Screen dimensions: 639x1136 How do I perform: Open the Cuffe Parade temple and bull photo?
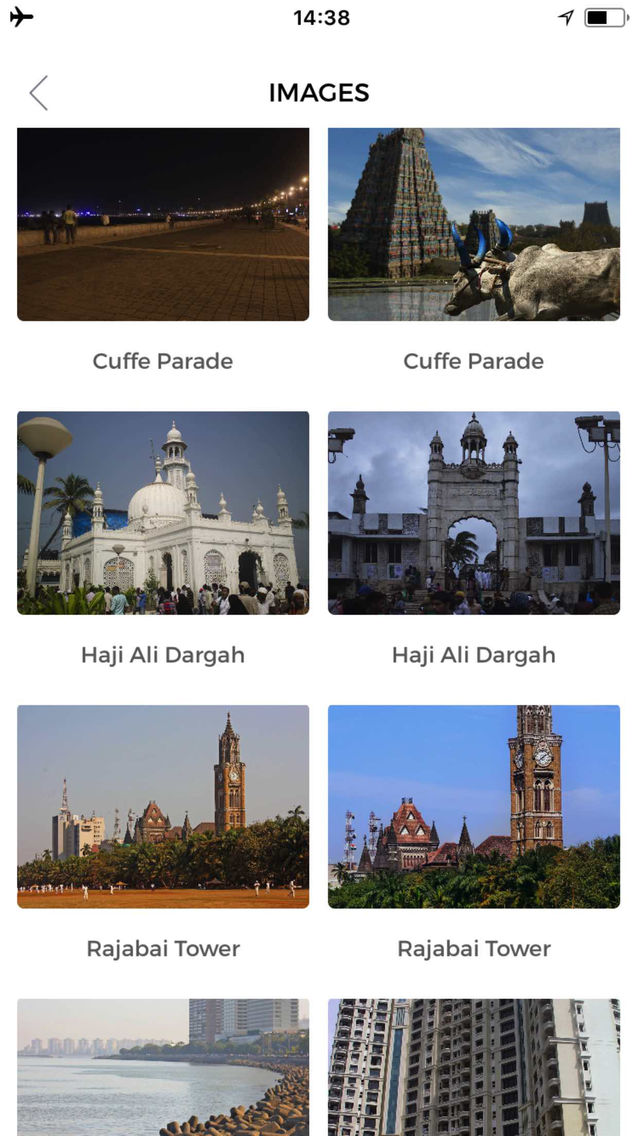point(474,224)
